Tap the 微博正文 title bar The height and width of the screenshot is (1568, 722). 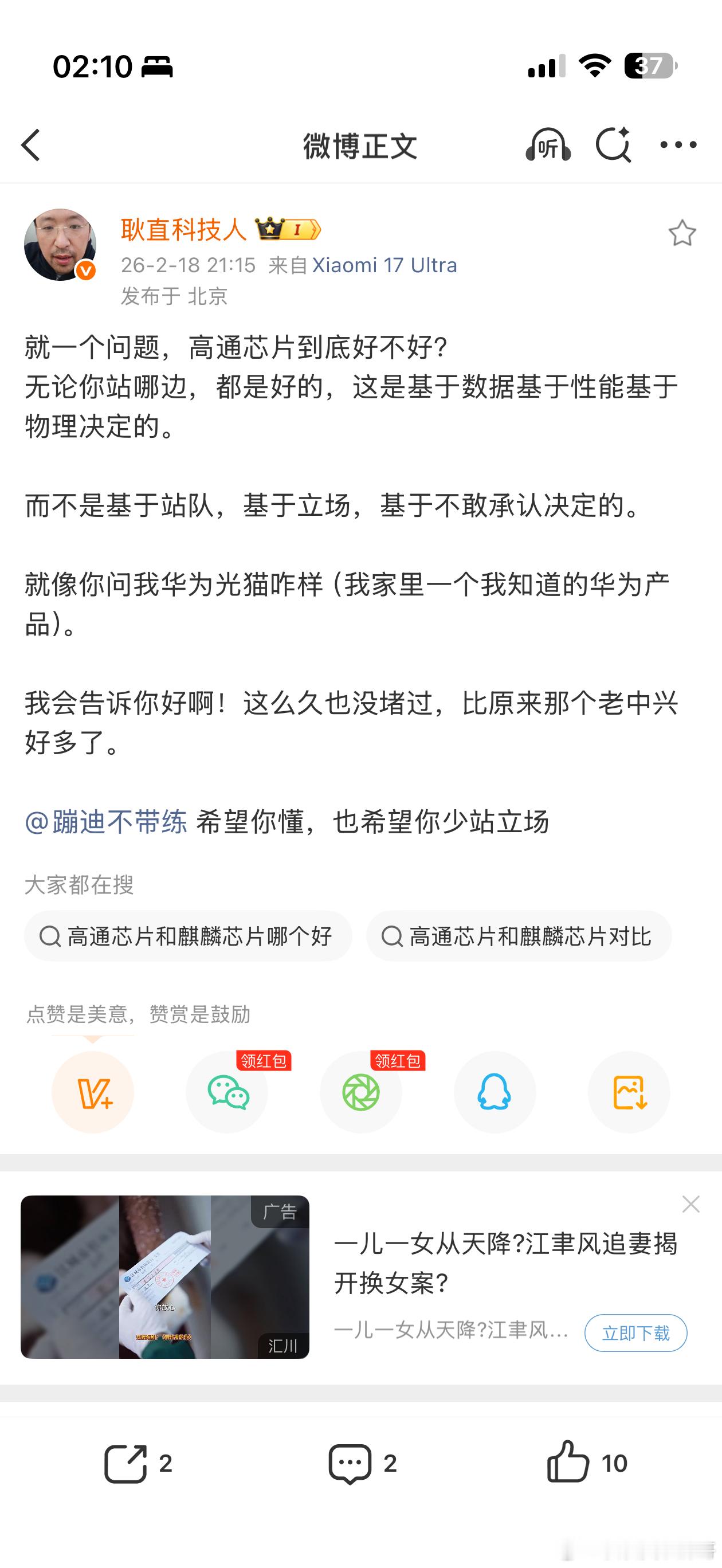[x=360, y=145]
